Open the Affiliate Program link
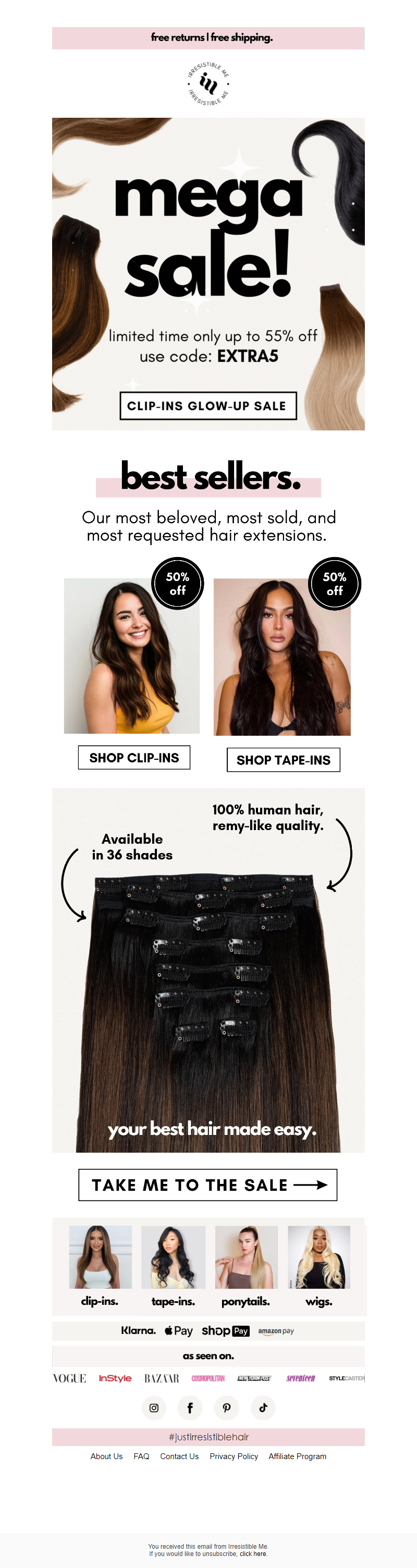This screenshot has width=417, height=1568. tap(297, 1456)
